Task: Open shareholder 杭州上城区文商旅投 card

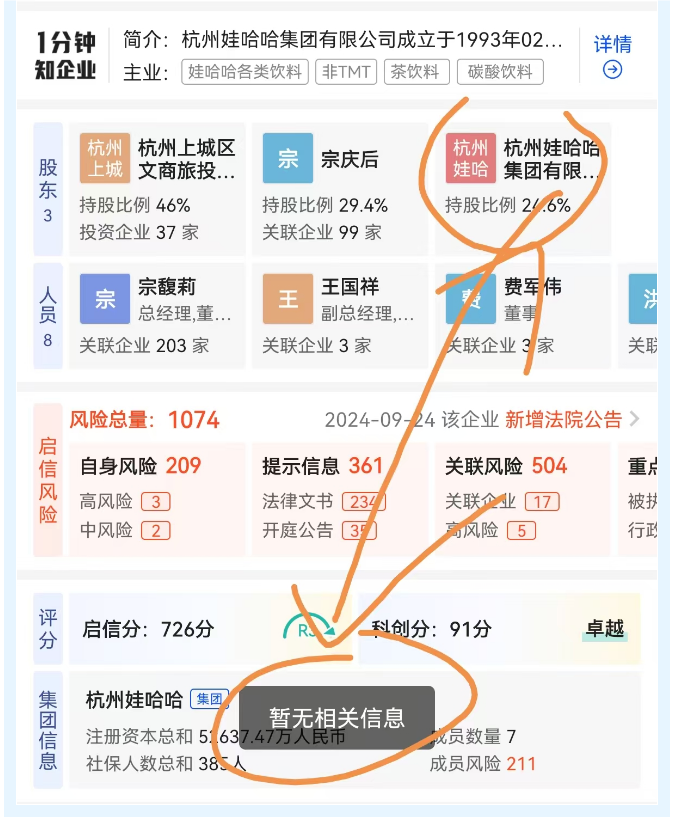Action: coord(157,189)
